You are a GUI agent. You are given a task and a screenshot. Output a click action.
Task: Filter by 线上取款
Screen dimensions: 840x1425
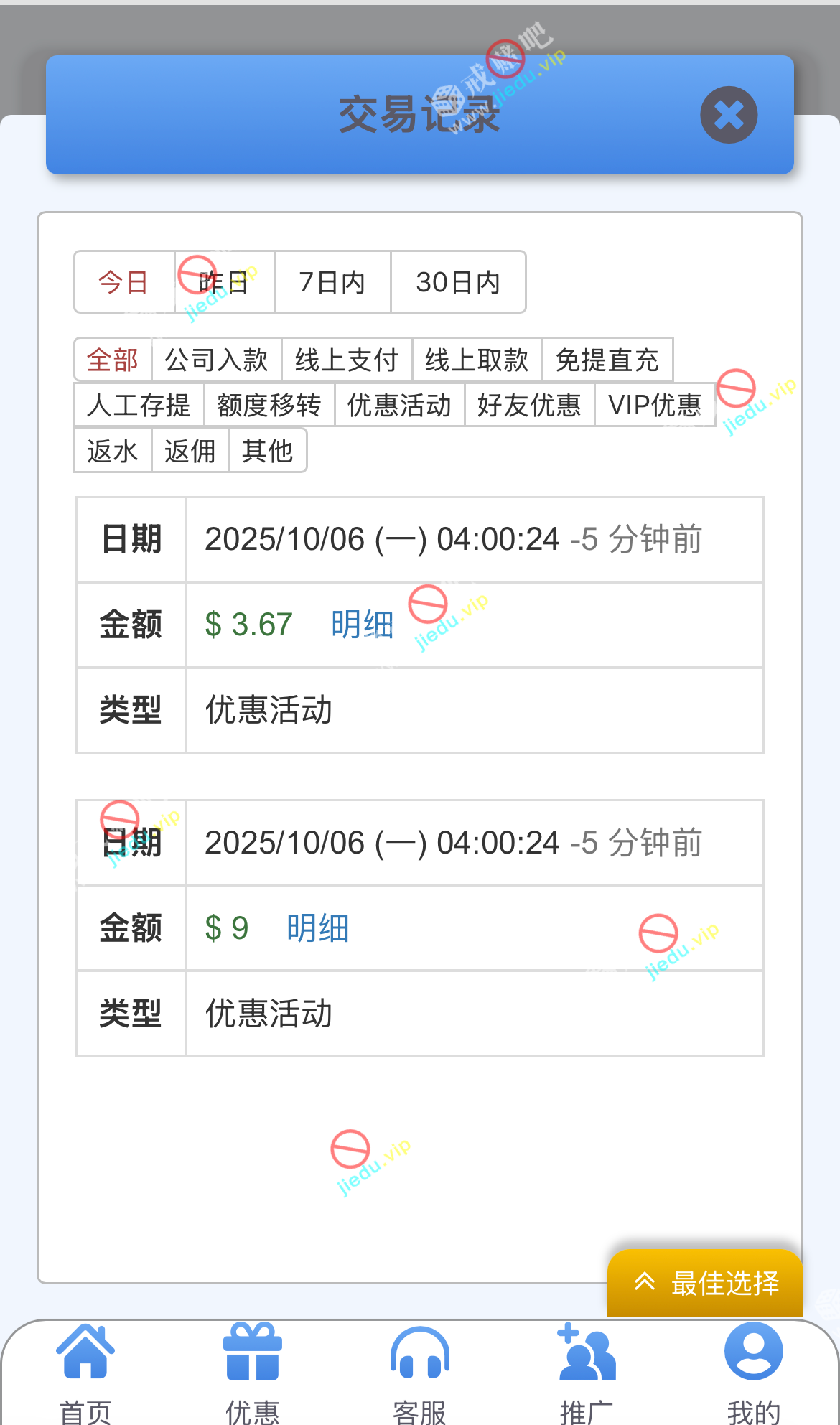477,360
